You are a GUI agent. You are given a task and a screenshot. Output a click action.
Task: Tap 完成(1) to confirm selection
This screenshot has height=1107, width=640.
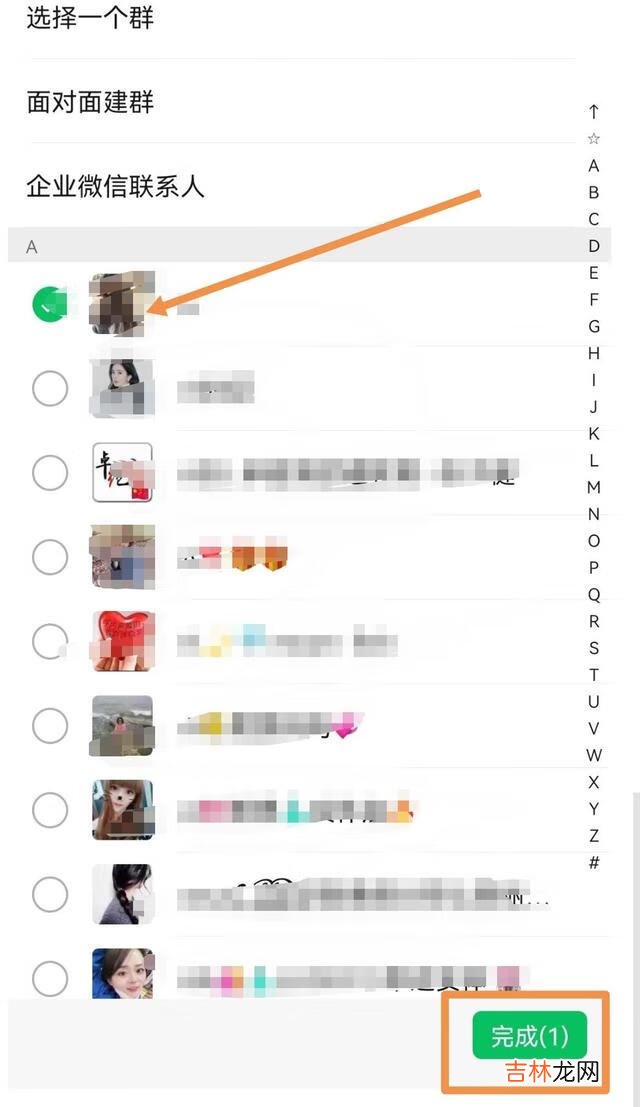(x=529, y=1035)
